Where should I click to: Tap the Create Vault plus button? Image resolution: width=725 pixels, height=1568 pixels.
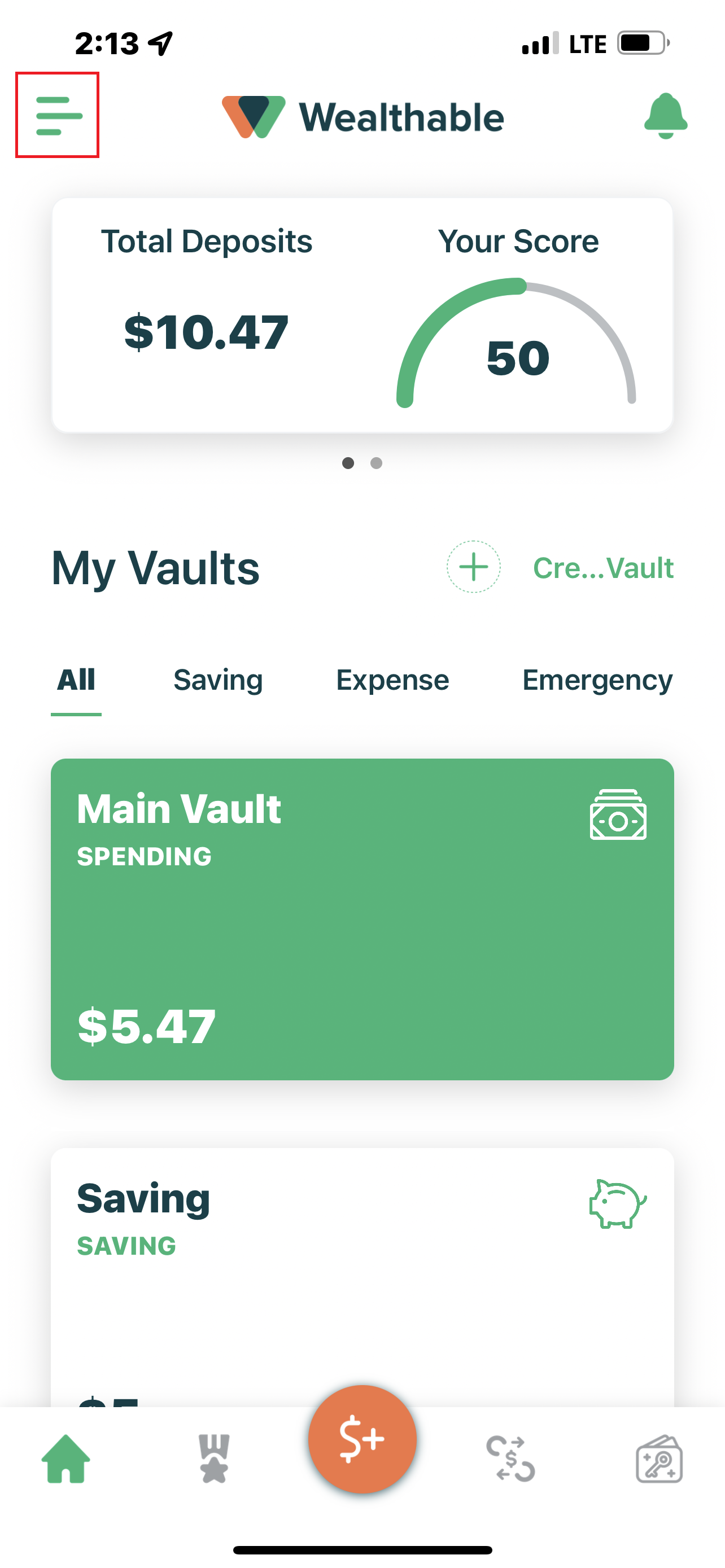pyautogui.click(x=473, y=567)
